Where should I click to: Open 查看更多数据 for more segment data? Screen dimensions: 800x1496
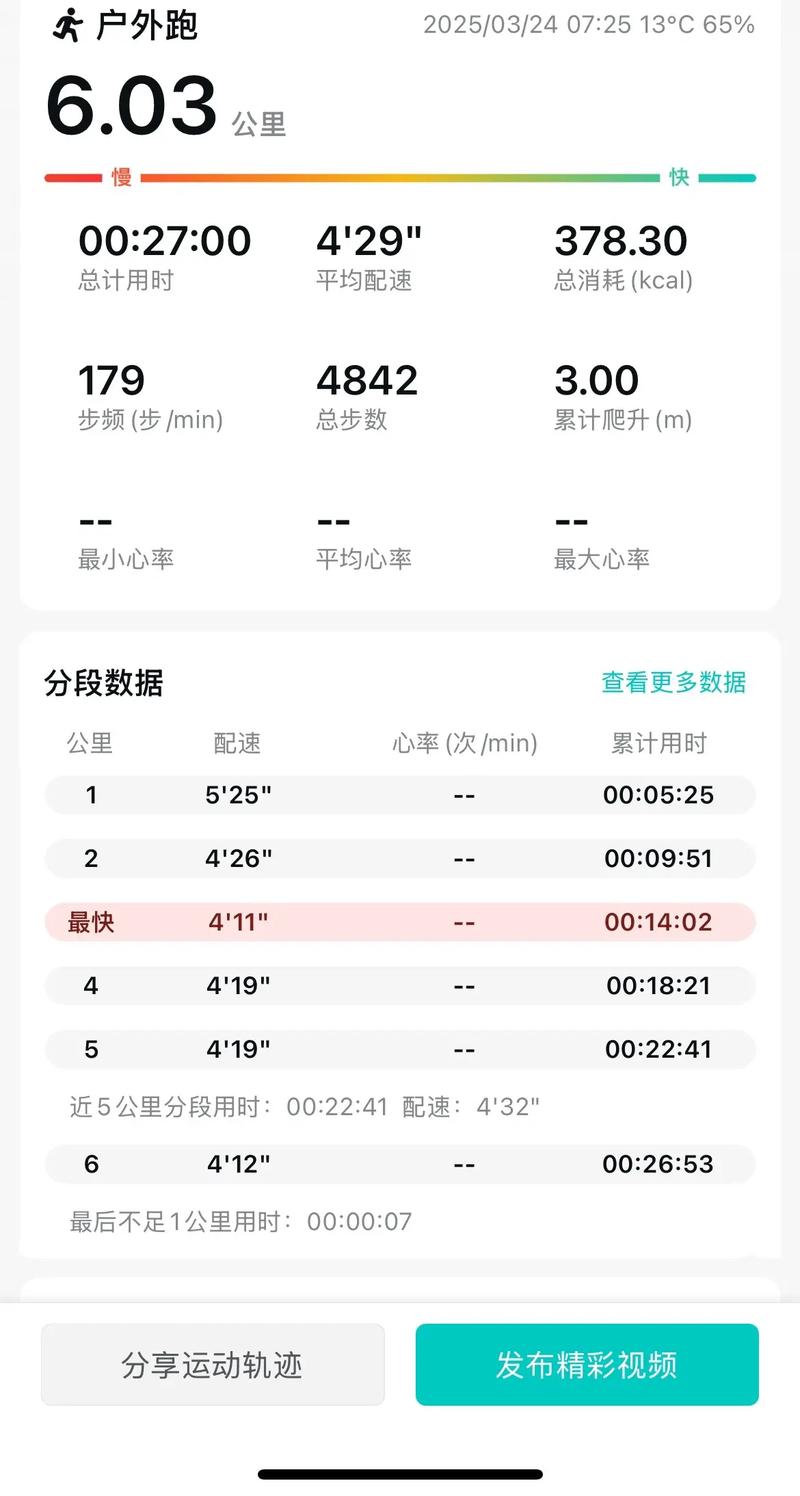pyautogui.click(x=674, y=682)
